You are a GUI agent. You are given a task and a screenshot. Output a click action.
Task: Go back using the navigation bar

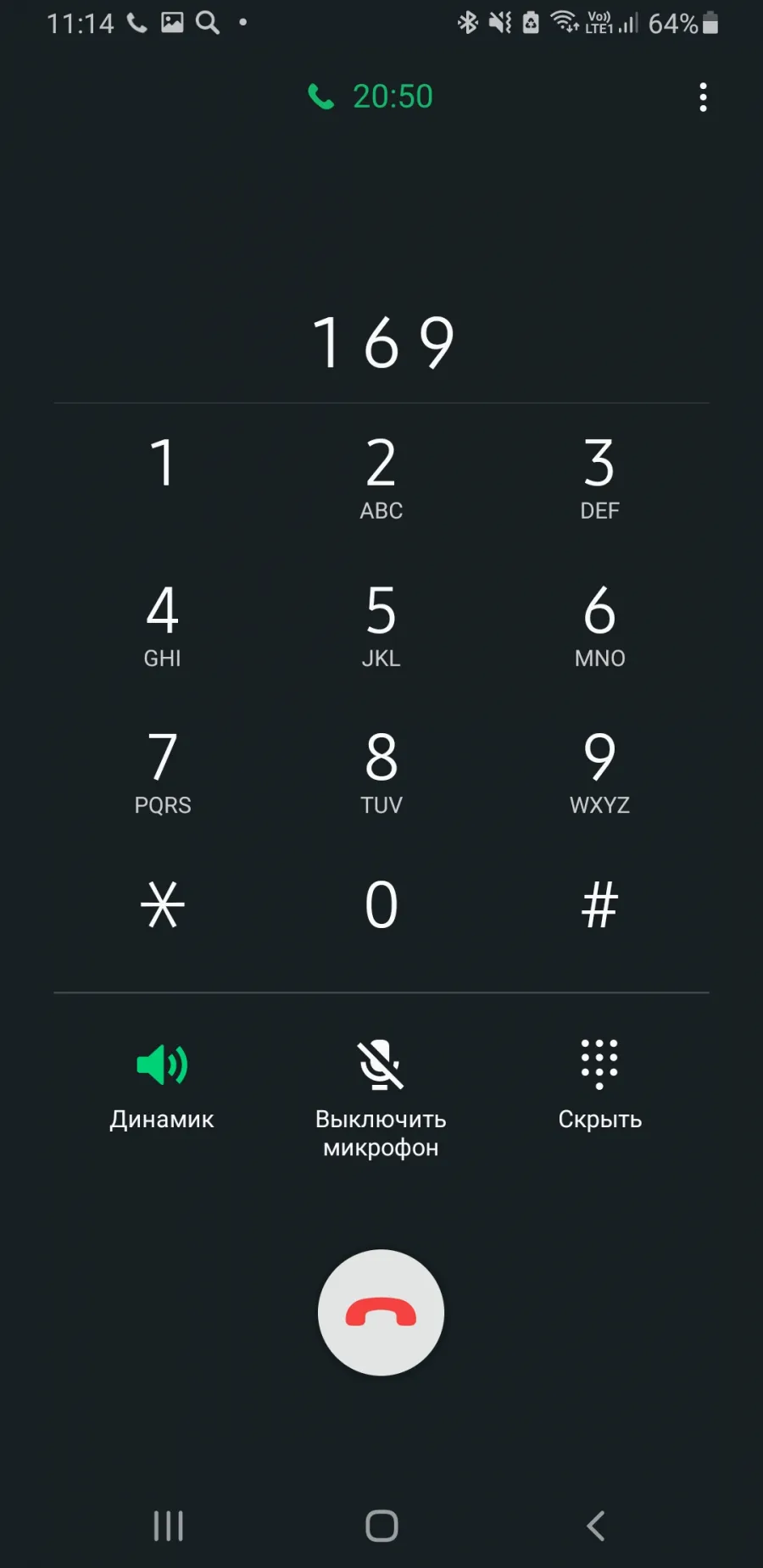click(x=596, y=1526)
